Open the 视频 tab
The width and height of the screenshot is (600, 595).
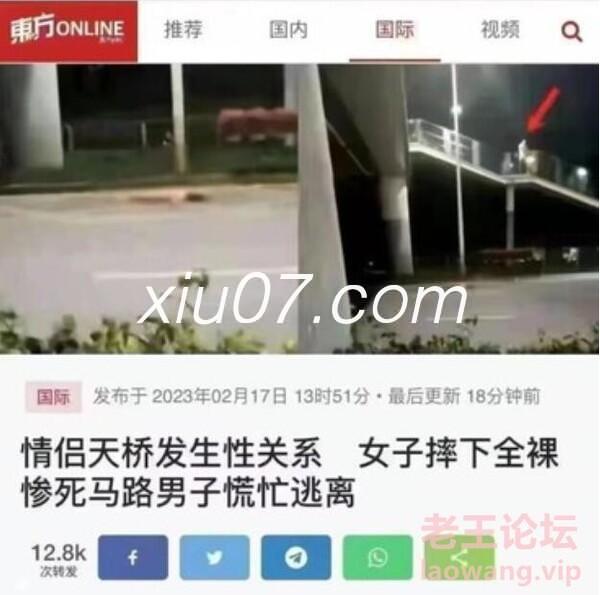(x=500, y=30)
